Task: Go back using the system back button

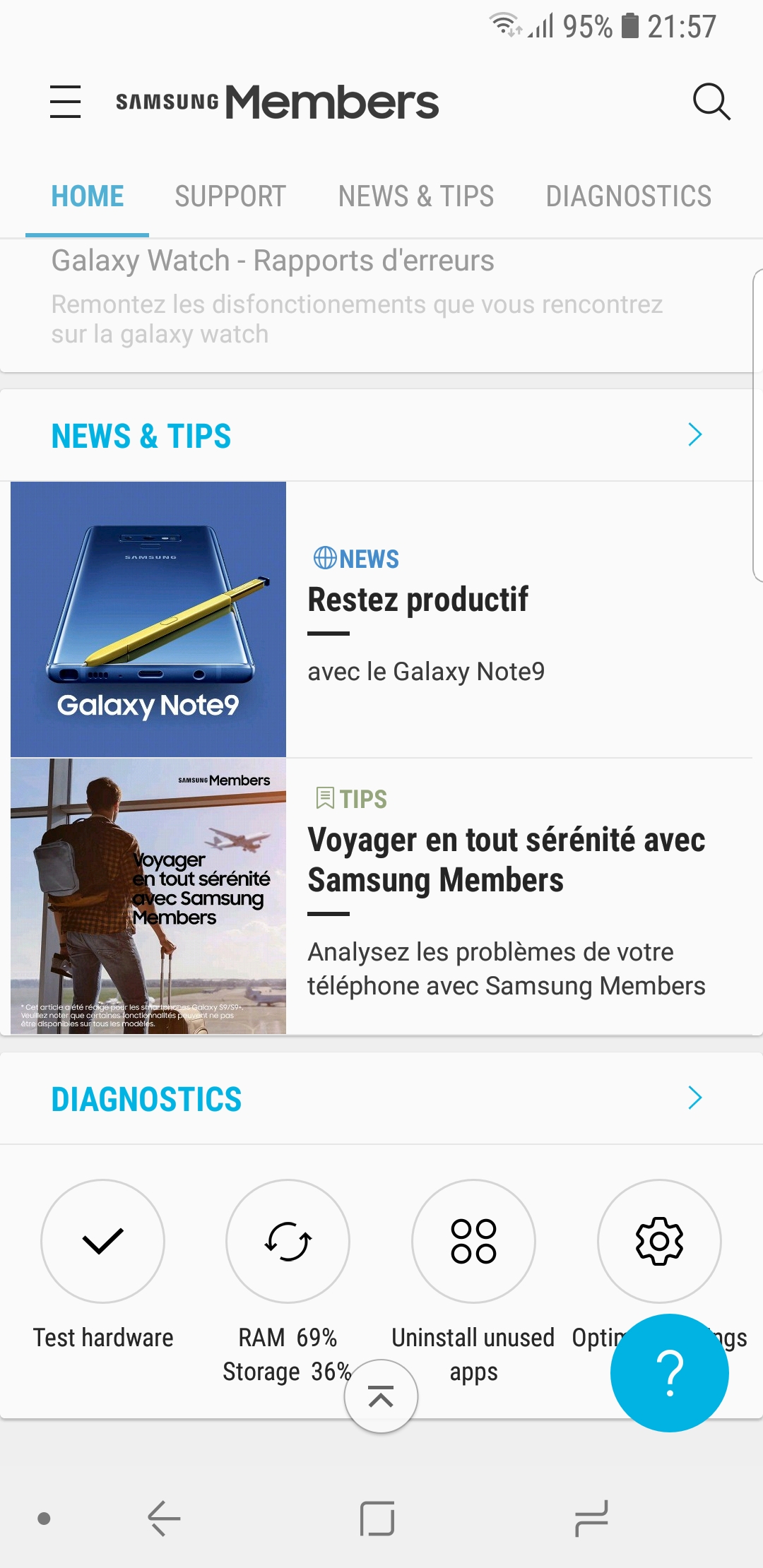Action: 164,1519
